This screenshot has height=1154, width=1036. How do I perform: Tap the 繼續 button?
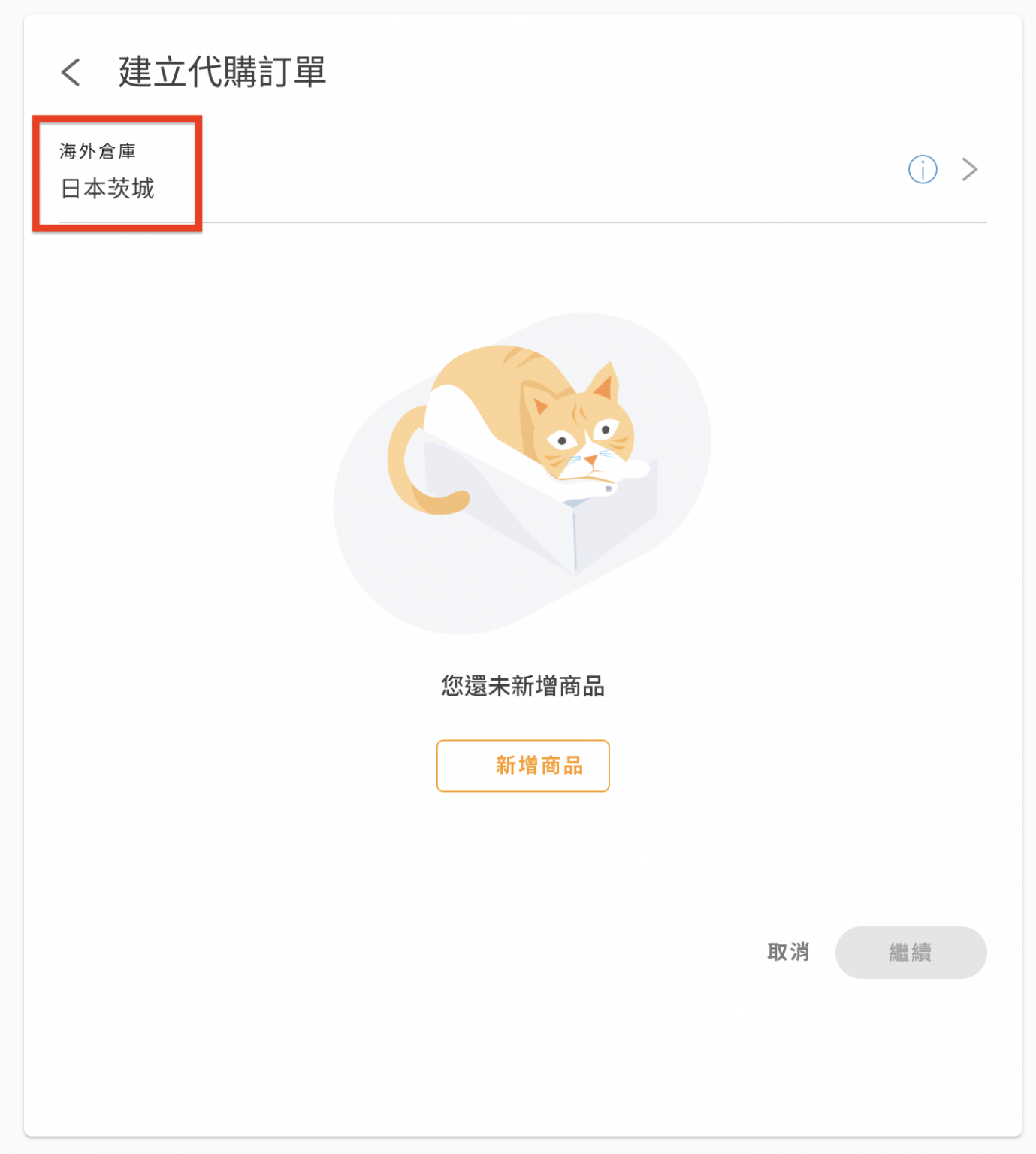tap(911, 952)
